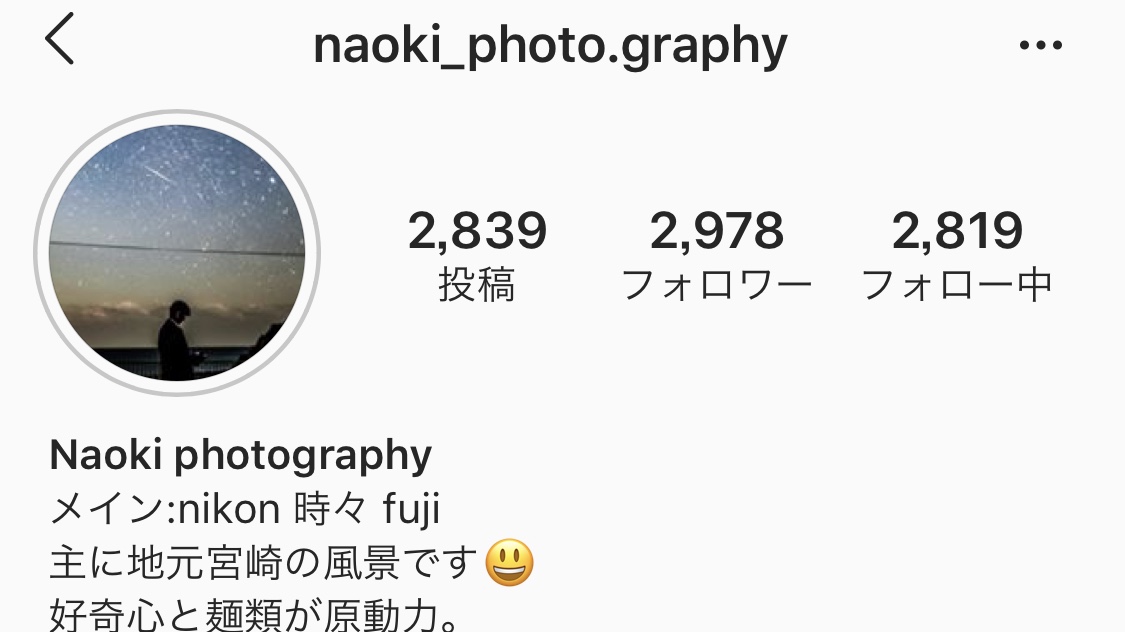
Task: Go back using the back arrow
Action: 60,43
